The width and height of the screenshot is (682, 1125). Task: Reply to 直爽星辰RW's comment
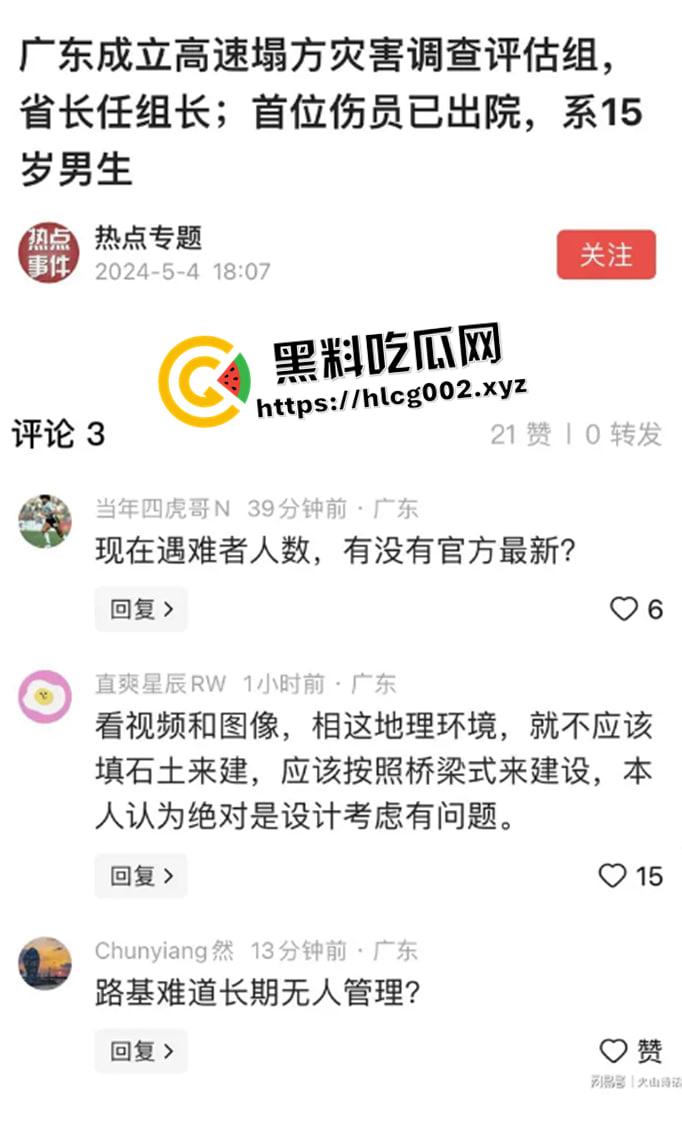click(x=141, y=876)
